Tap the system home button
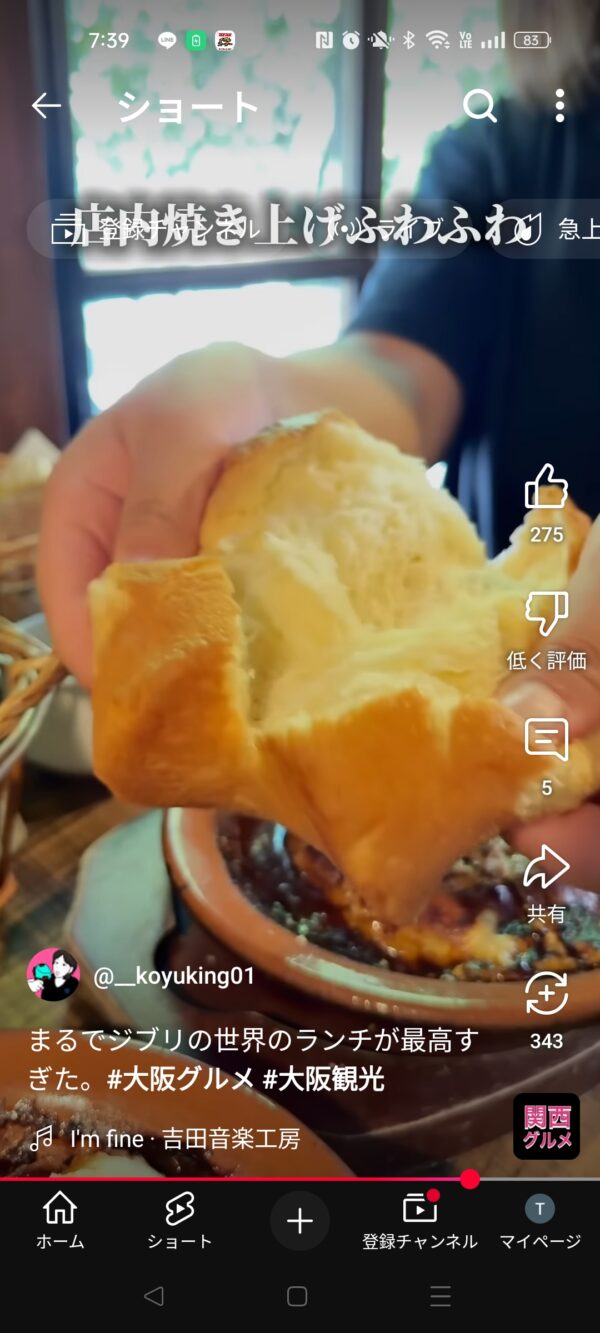The height and width of the screenshot is (1333, 600). 297,1296
